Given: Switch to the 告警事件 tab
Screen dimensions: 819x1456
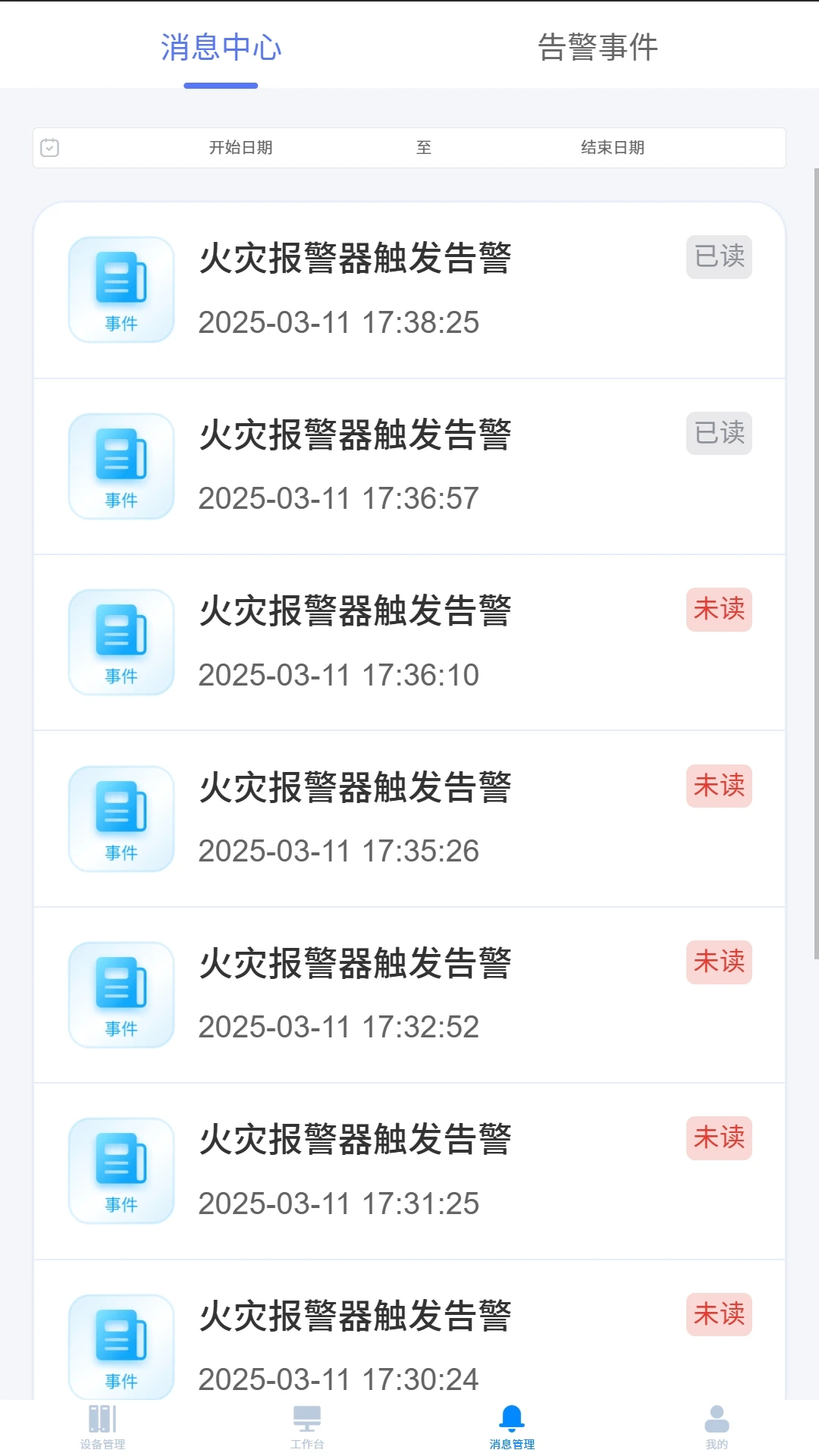Looking at the screenshot, I should [x=598, y=47].
